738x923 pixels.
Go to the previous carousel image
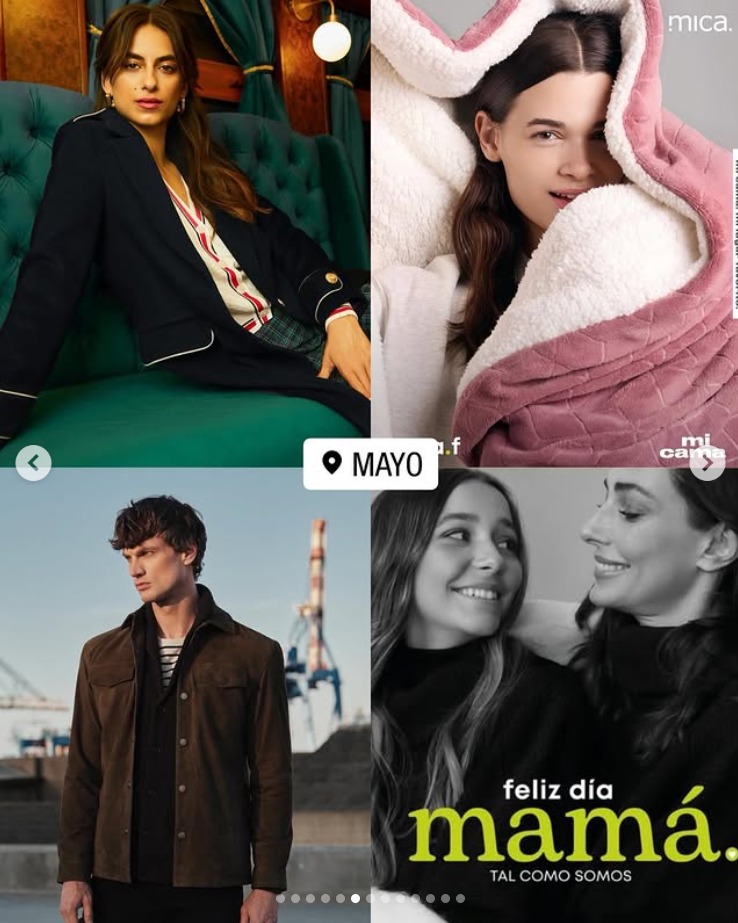click(33, 463)
